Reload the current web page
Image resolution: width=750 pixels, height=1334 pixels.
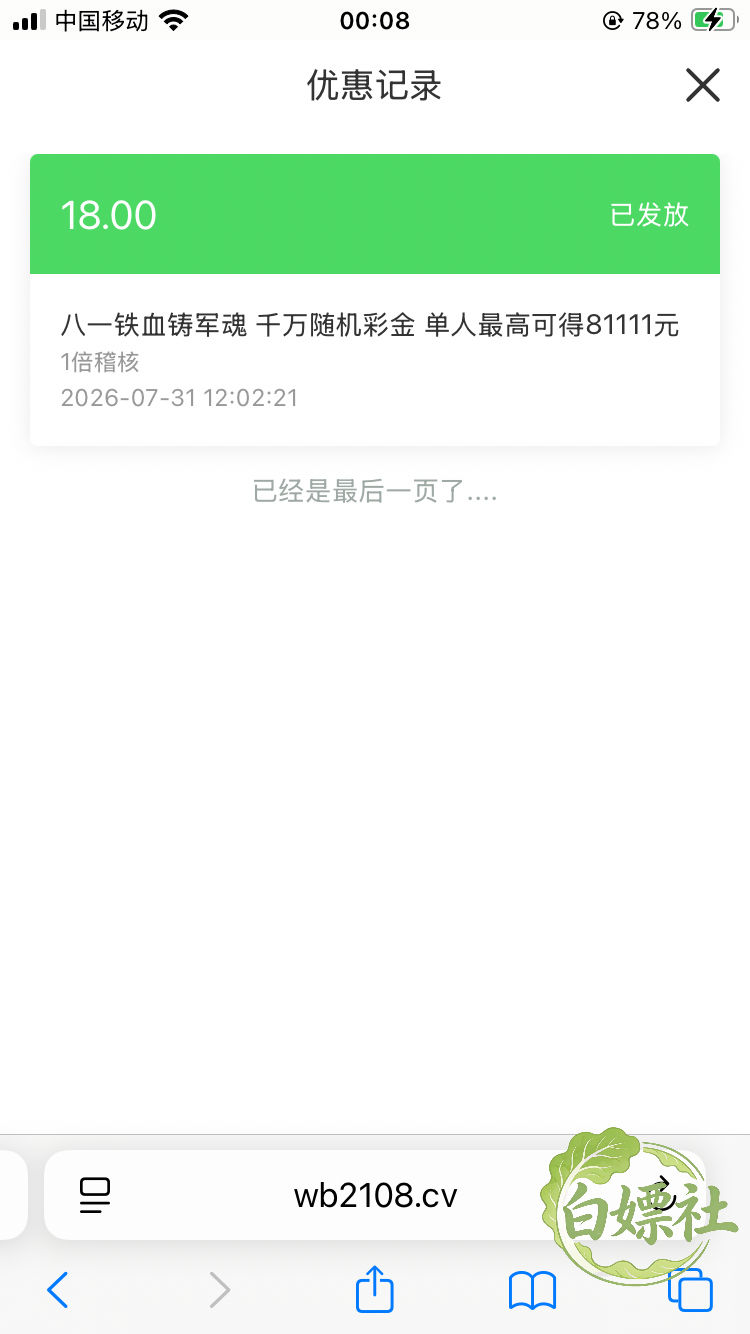point(661,1194)
